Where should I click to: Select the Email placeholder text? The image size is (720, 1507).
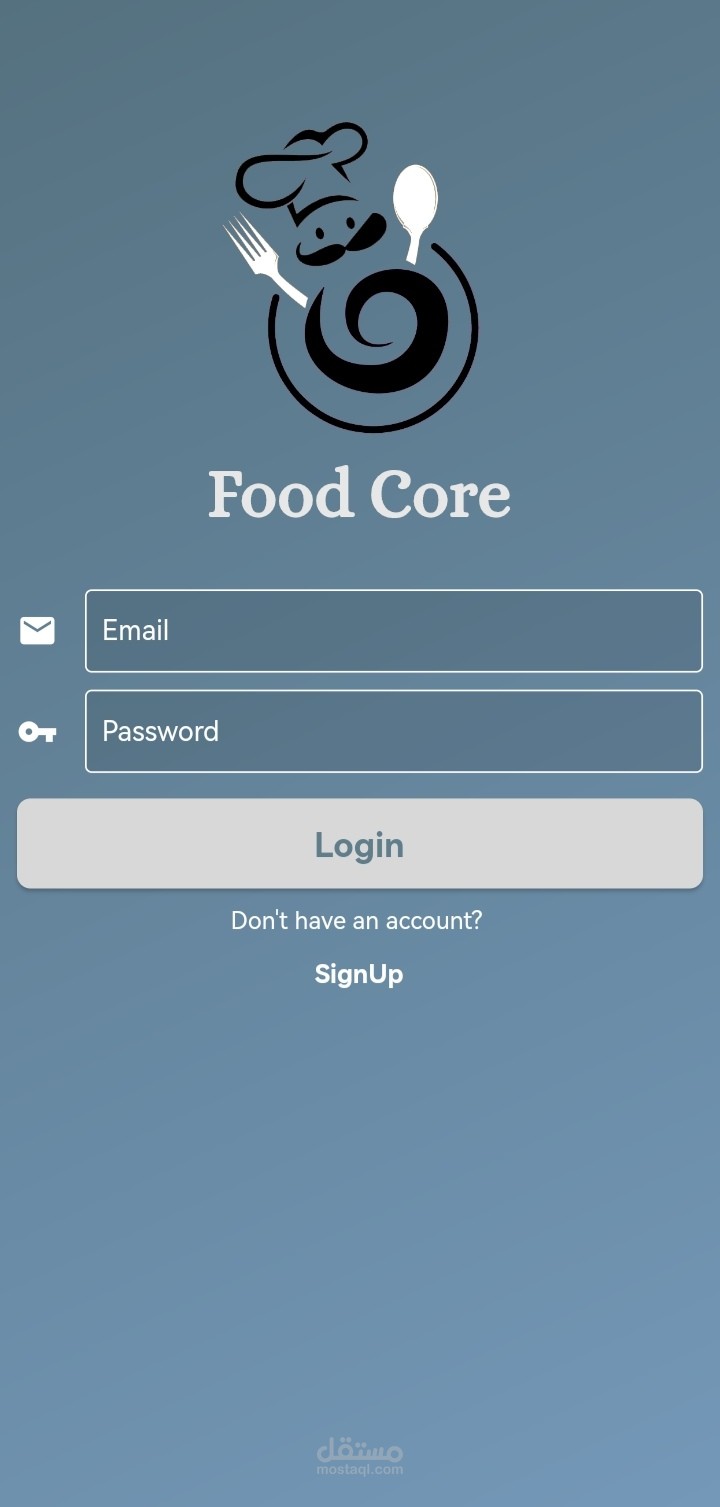coord(134,630)
